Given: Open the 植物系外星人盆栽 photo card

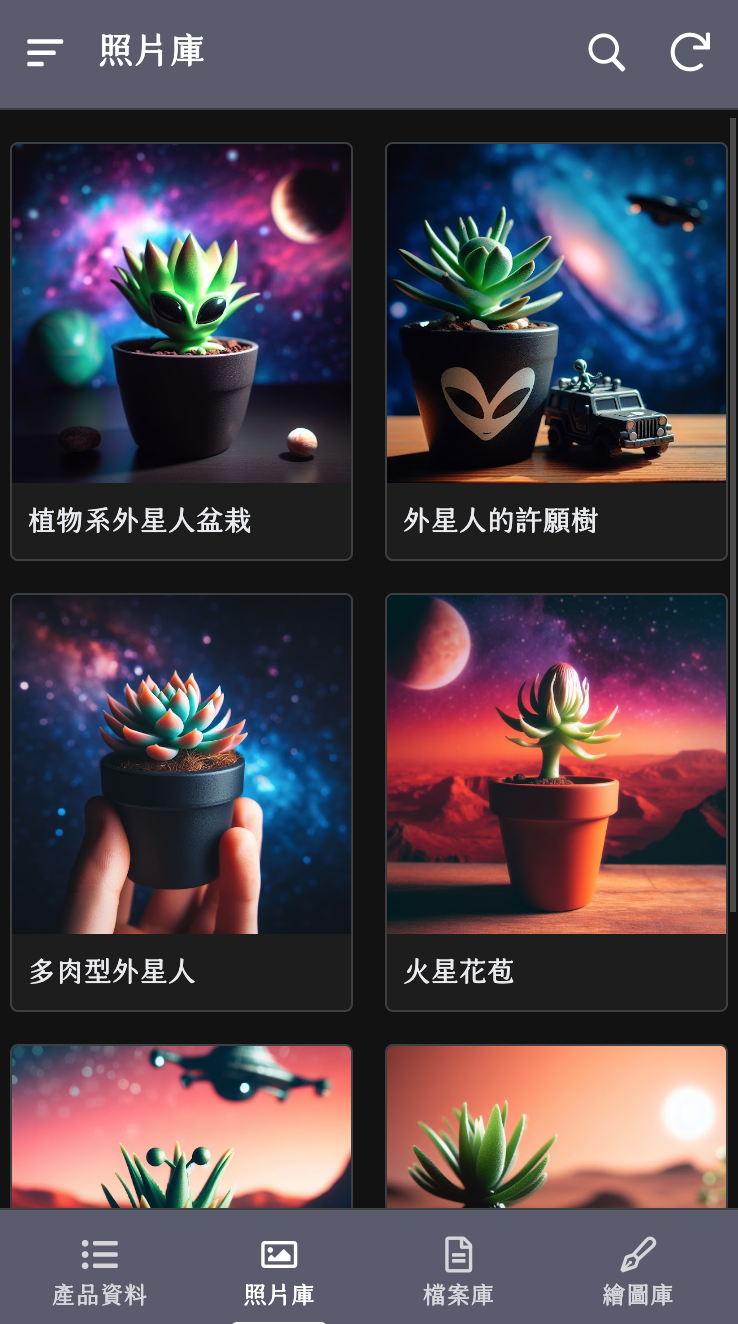Looking at the screenshot, I should (181, 351).
